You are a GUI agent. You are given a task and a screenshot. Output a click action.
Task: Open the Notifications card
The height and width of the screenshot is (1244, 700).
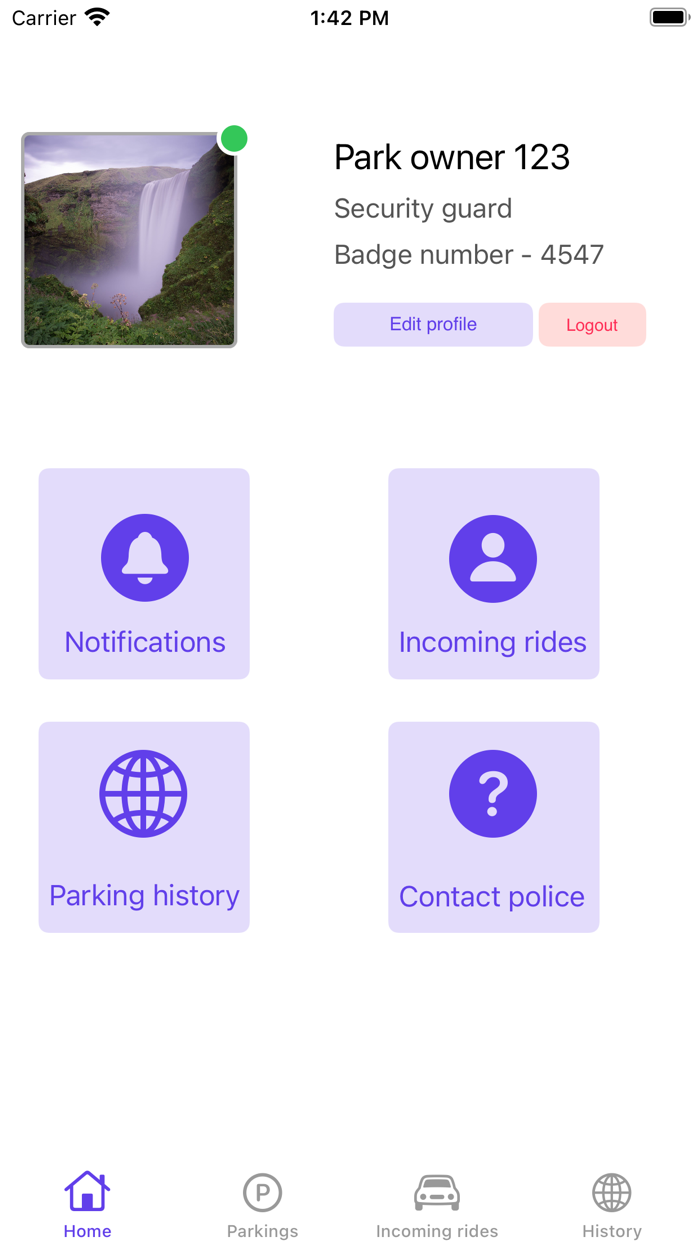coord(144,574)
